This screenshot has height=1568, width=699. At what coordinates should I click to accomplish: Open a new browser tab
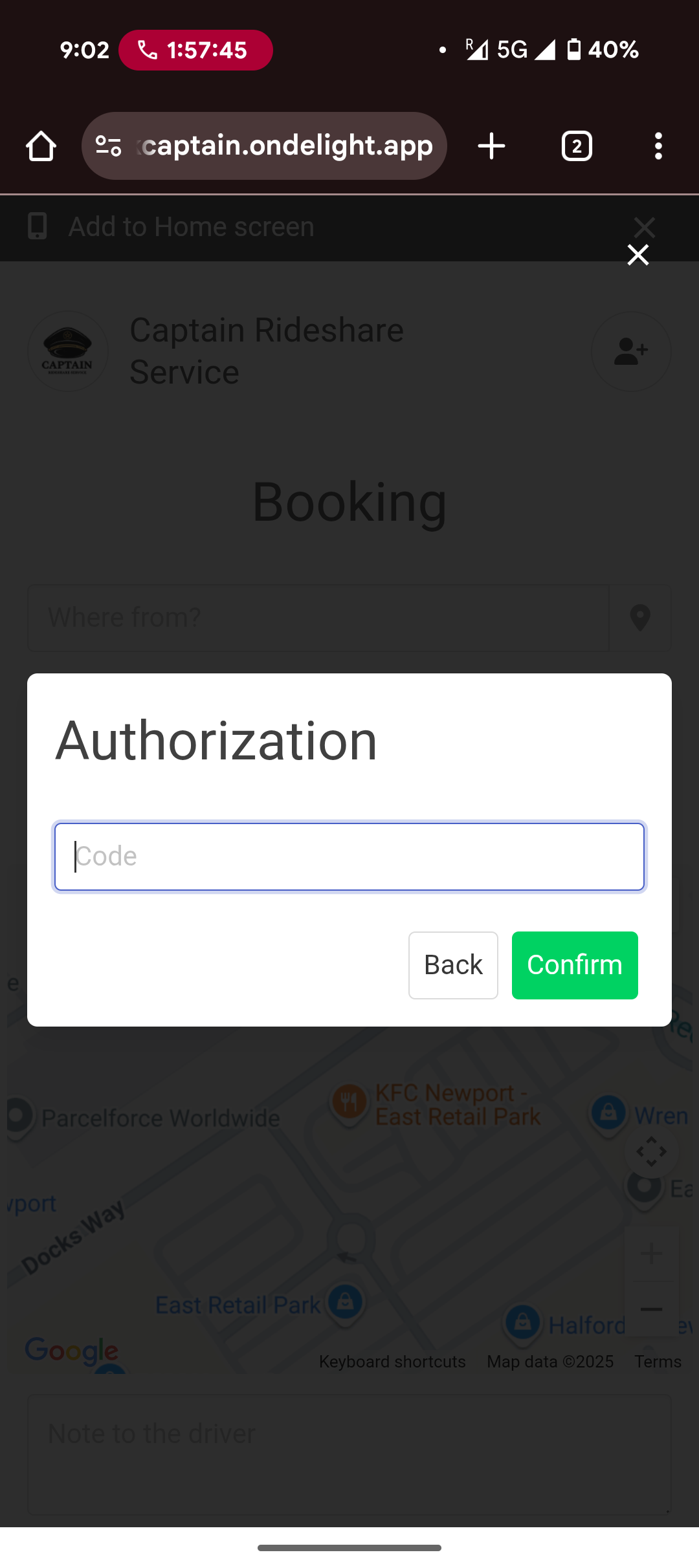pyautogui.click(x=491, y=146)
